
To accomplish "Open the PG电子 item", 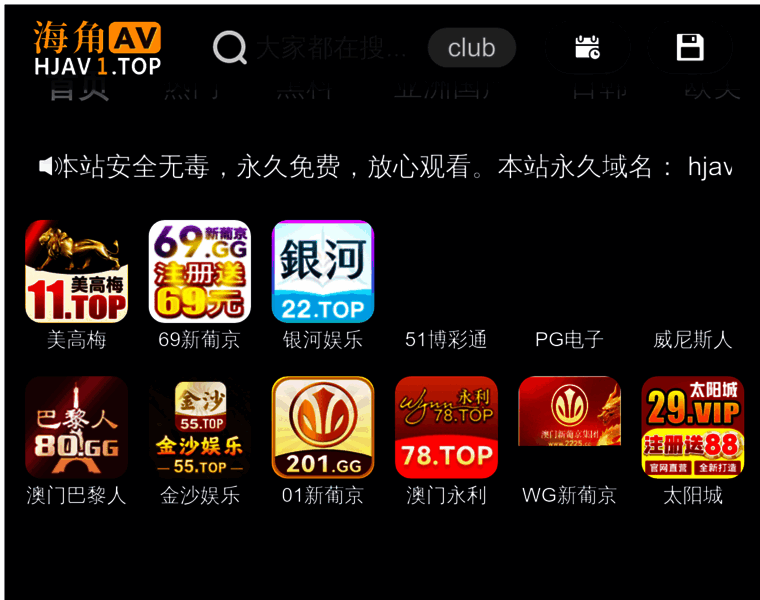I will (x=569, y=339).
